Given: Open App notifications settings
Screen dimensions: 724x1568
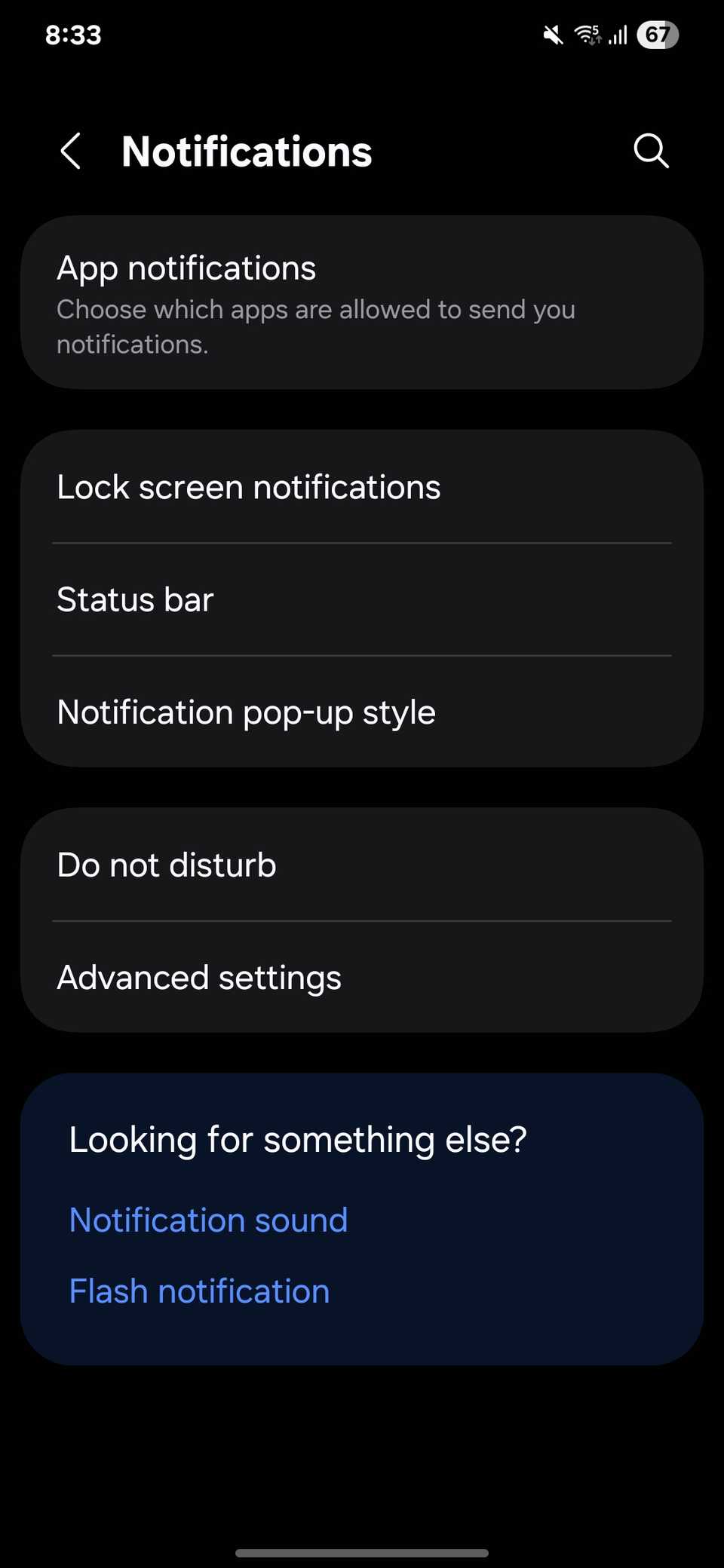Looking at the screenshot, I should coord(362,302).
